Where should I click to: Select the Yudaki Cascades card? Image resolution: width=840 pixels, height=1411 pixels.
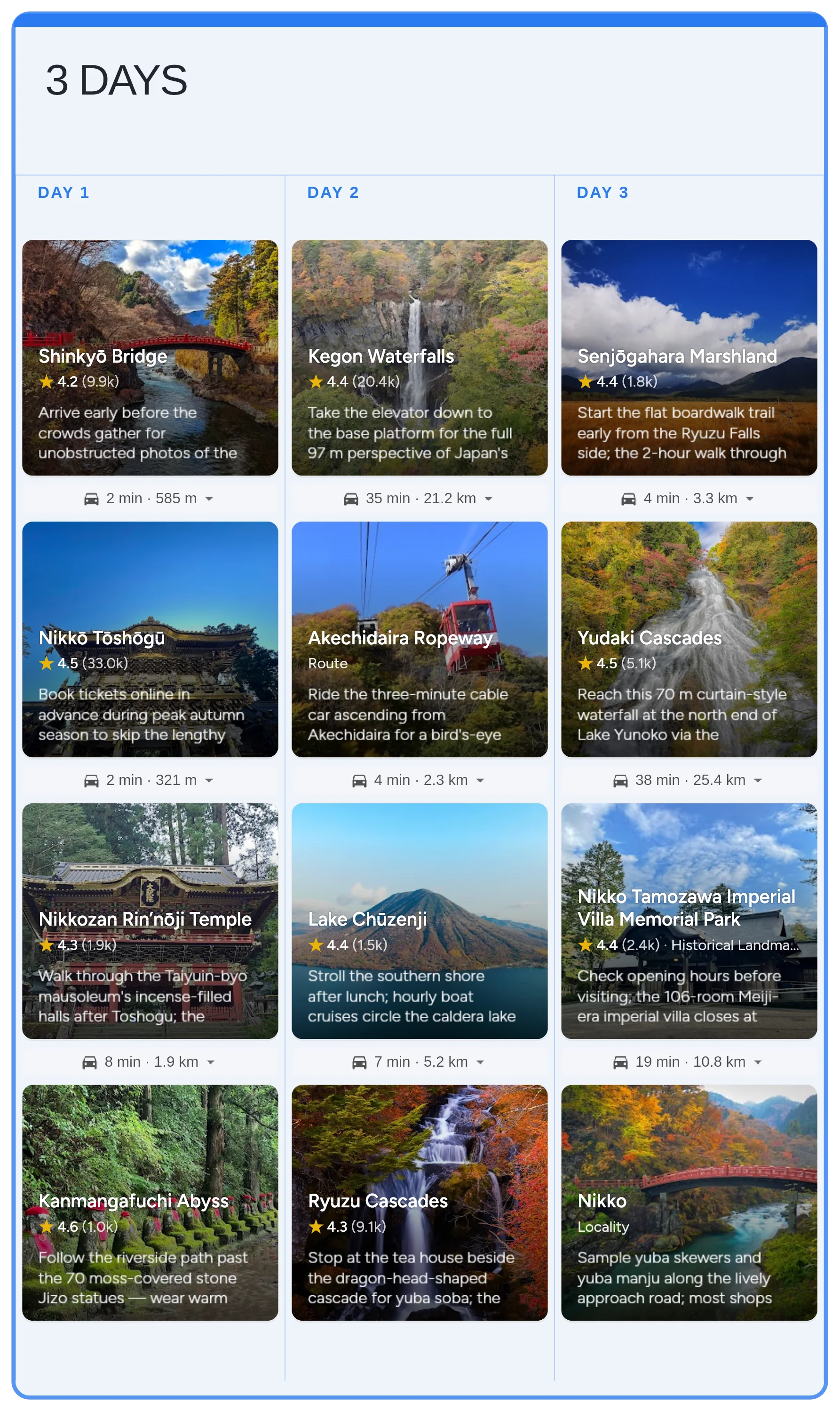pyautogui.click(x=689, y=639)
